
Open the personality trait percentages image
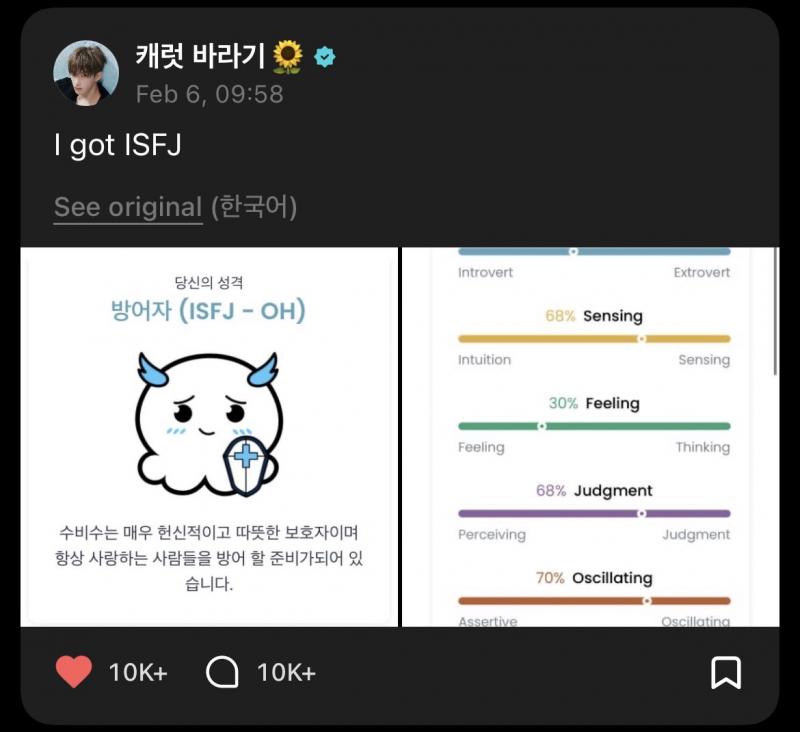[590, 437]
